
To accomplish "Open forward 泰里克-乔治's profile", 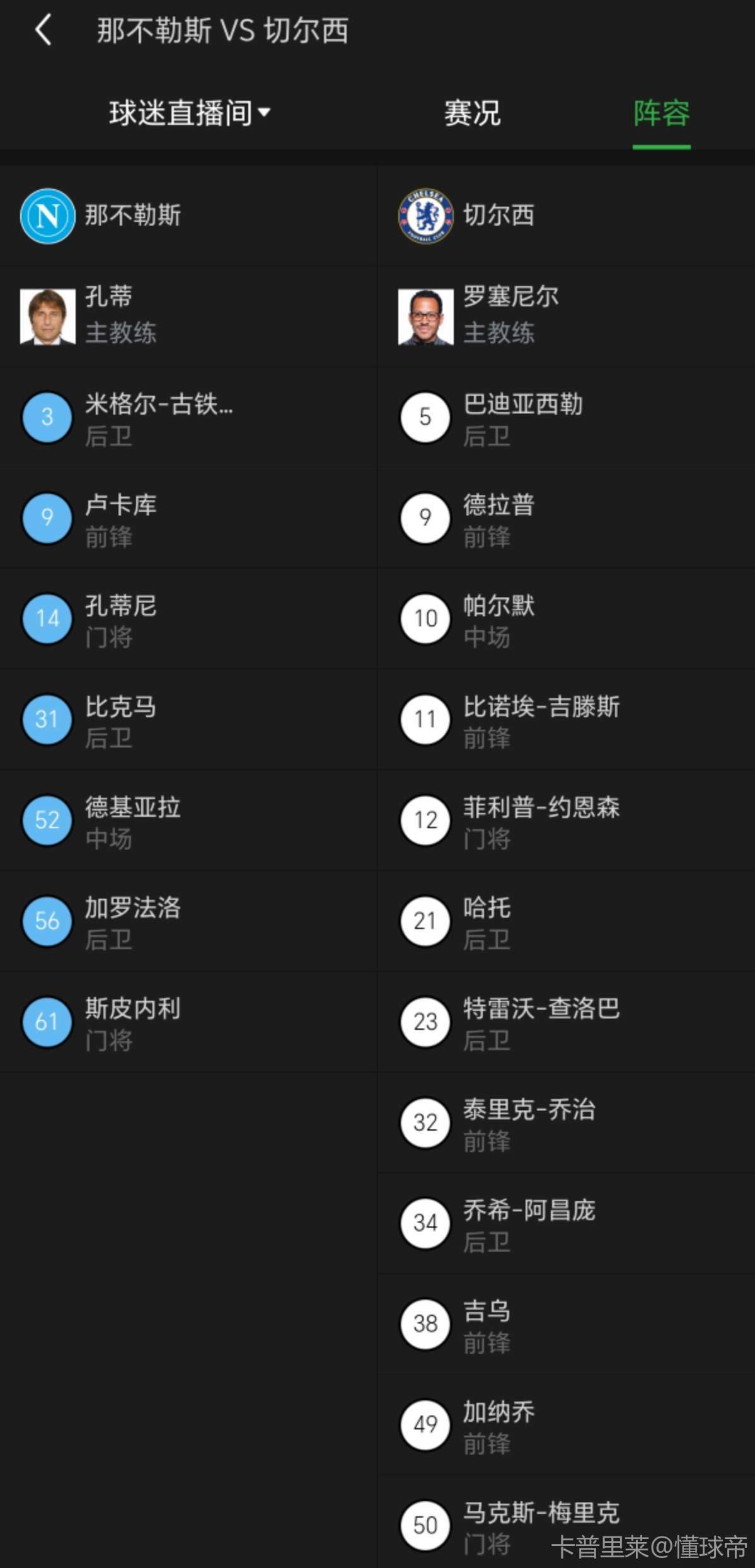I will tap(528, 1123).
